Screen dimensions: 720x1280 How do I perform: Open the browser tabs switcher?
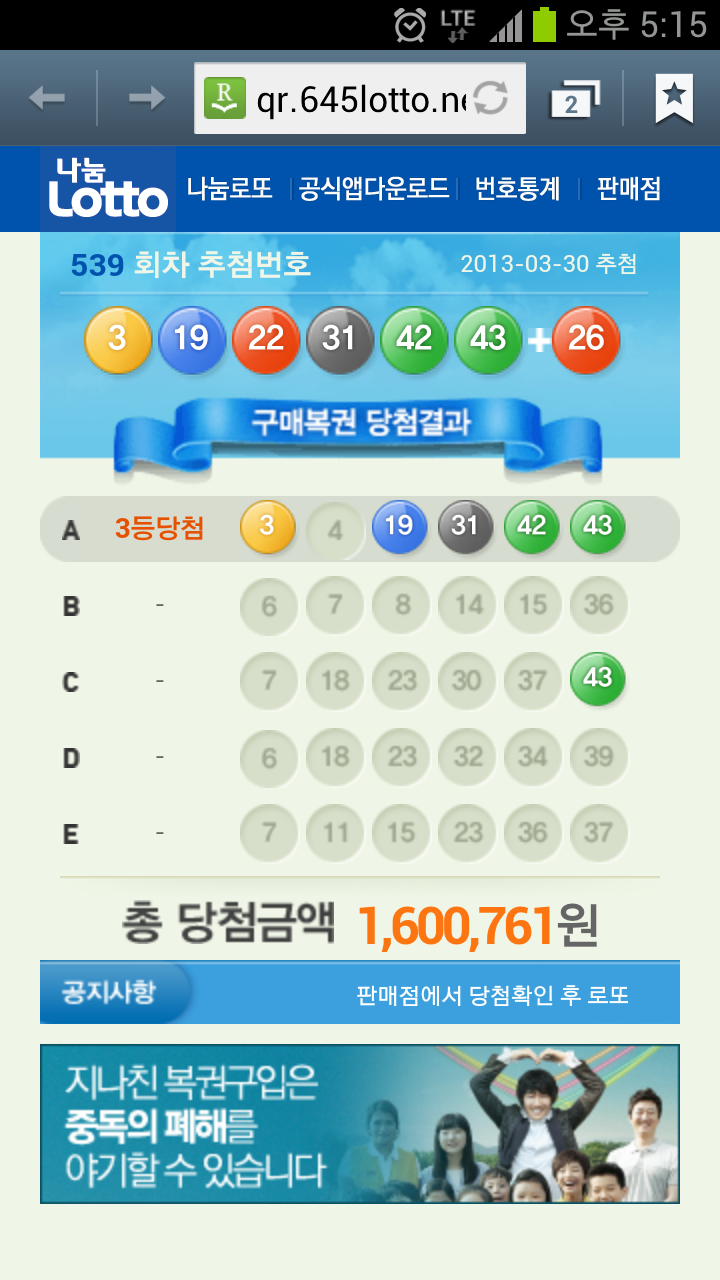click(575, 99)
